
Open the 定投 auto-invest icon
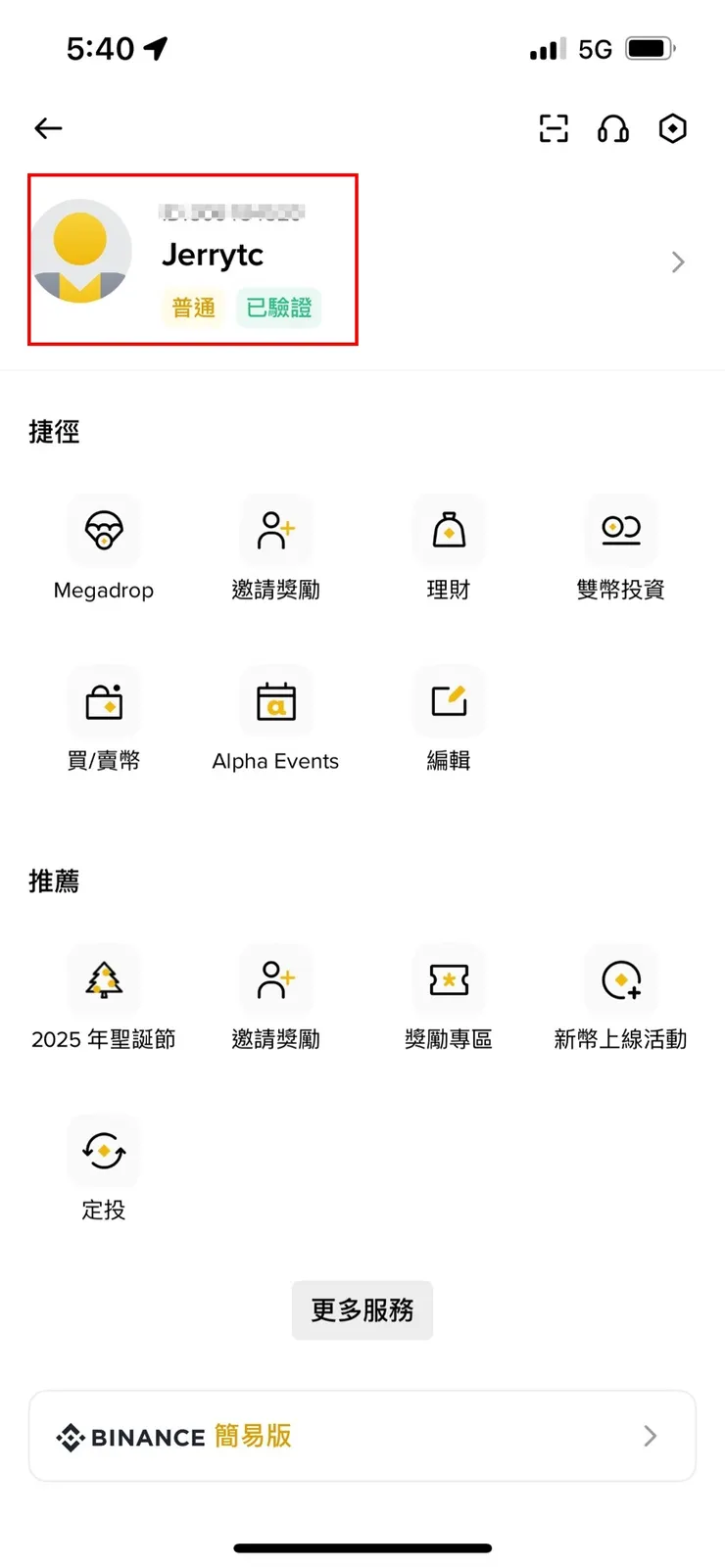(104, 1151)
